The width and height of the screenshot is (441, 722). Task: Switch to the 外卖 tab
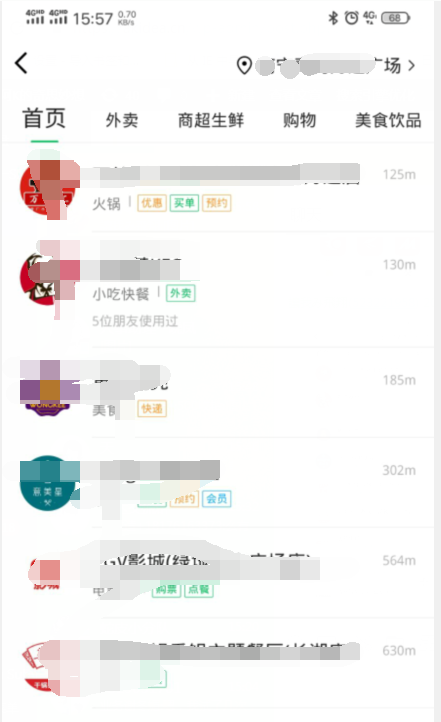[122, 120]
